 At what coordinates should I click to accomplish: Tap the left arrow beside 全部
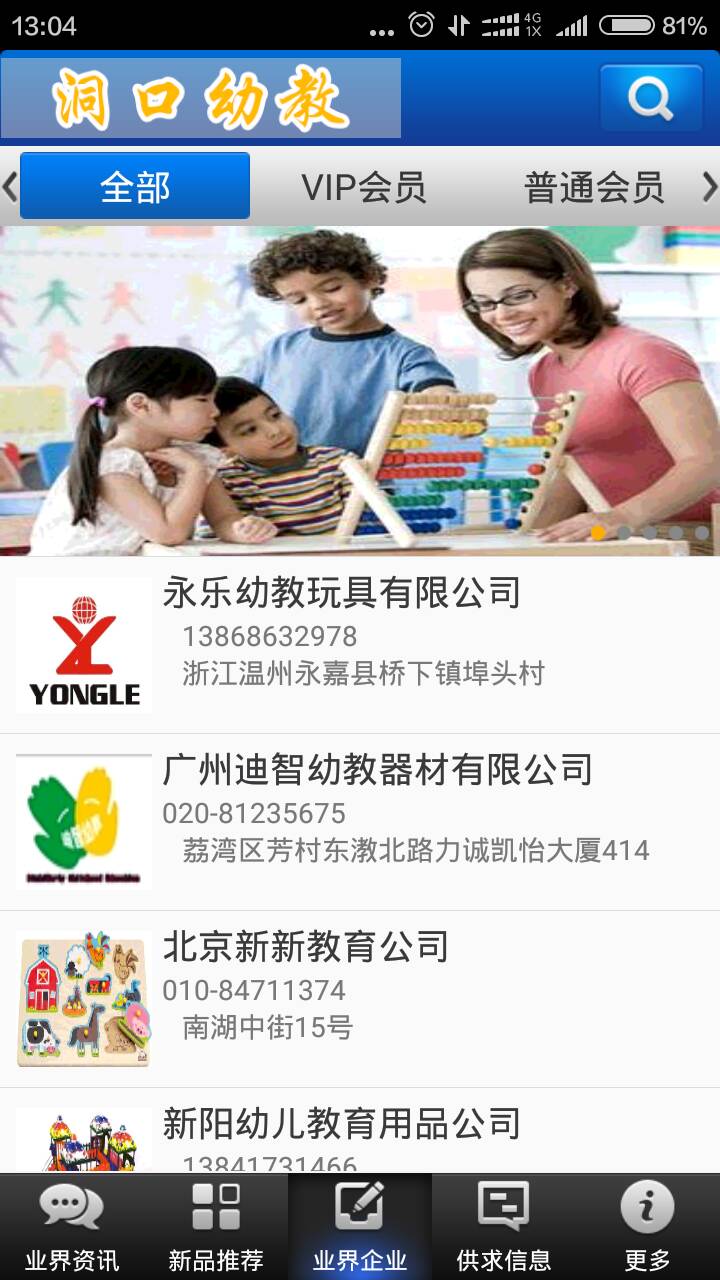coord(9,187)
